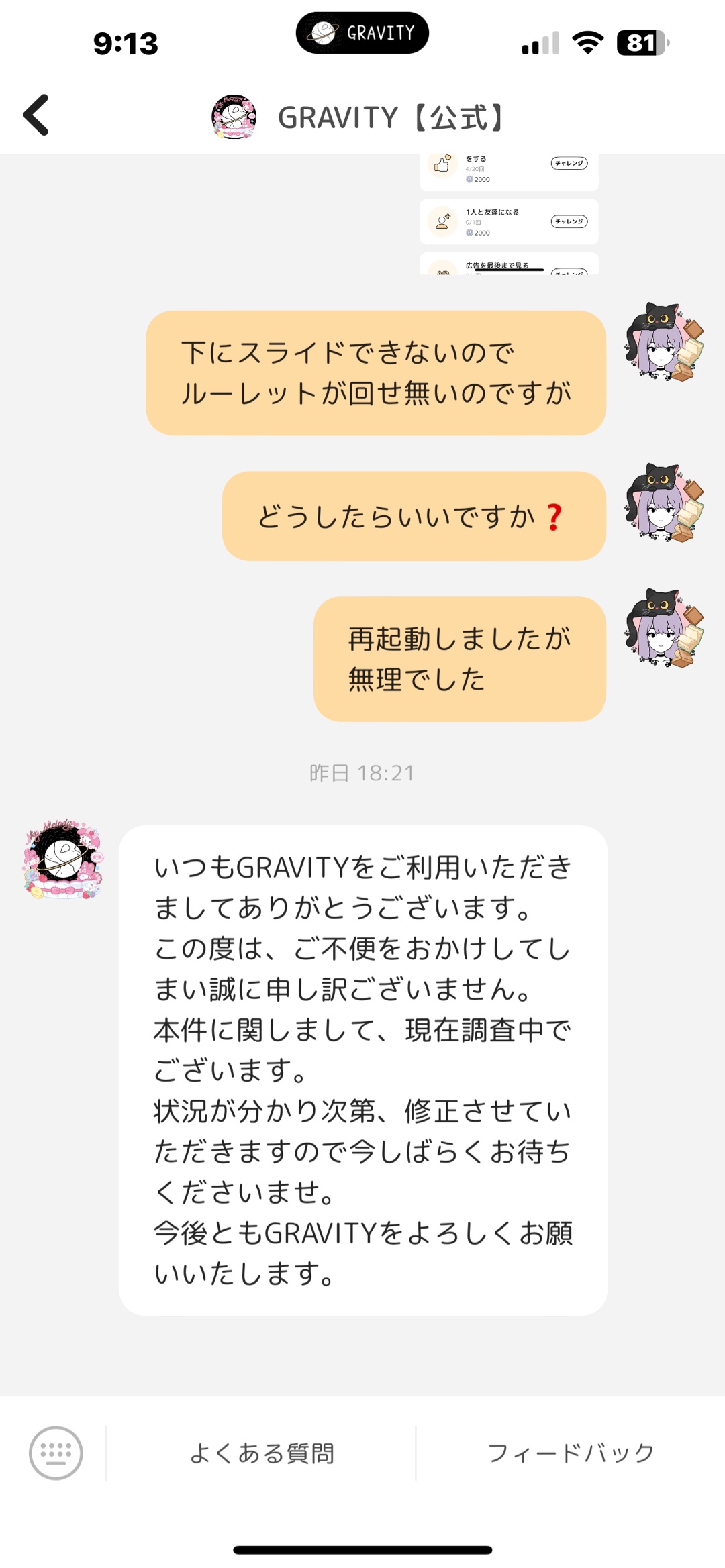This screenshot has width=725, height=1568.
Task: Open the keyboard input icon
Action: tap(56, 1453)
